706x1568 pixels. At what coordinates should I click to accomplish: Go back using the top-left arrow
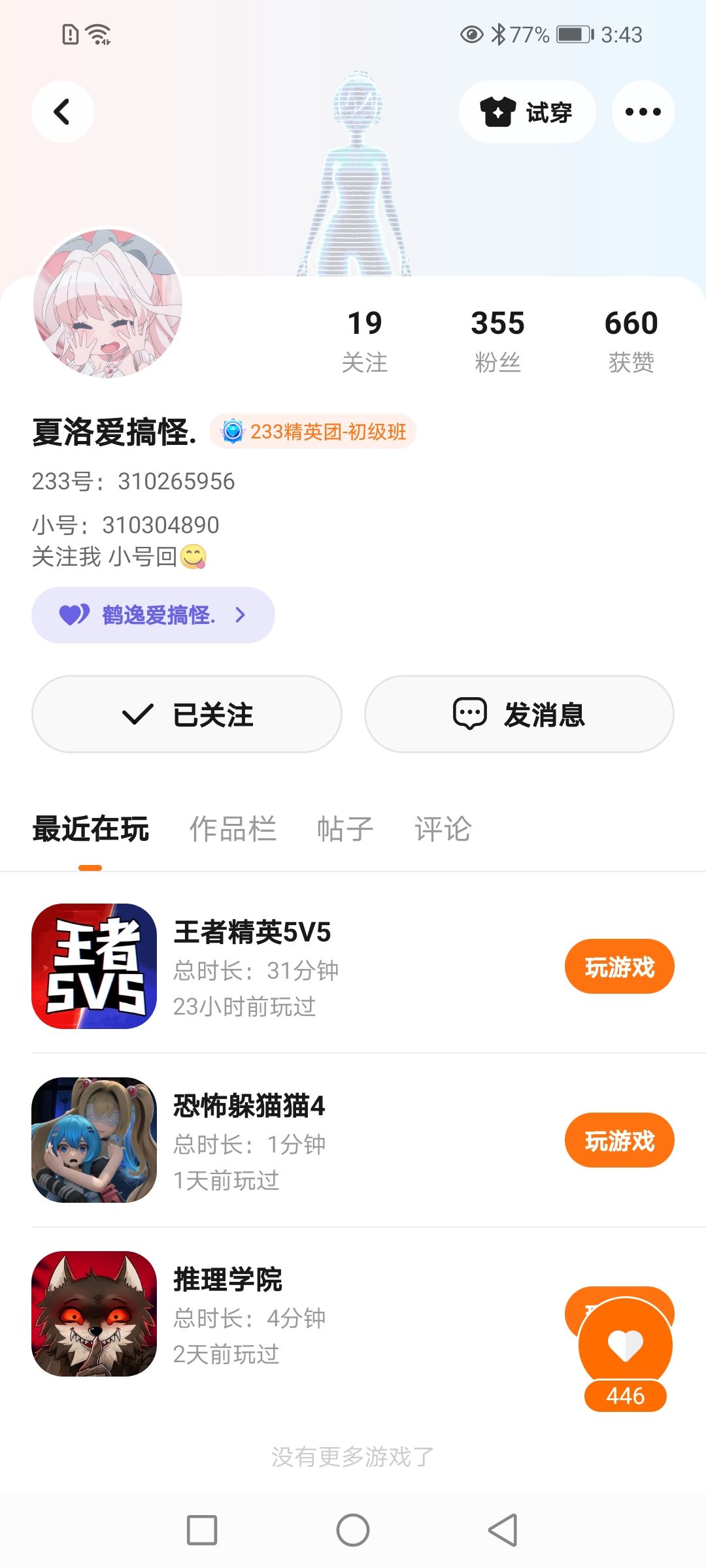63,112
